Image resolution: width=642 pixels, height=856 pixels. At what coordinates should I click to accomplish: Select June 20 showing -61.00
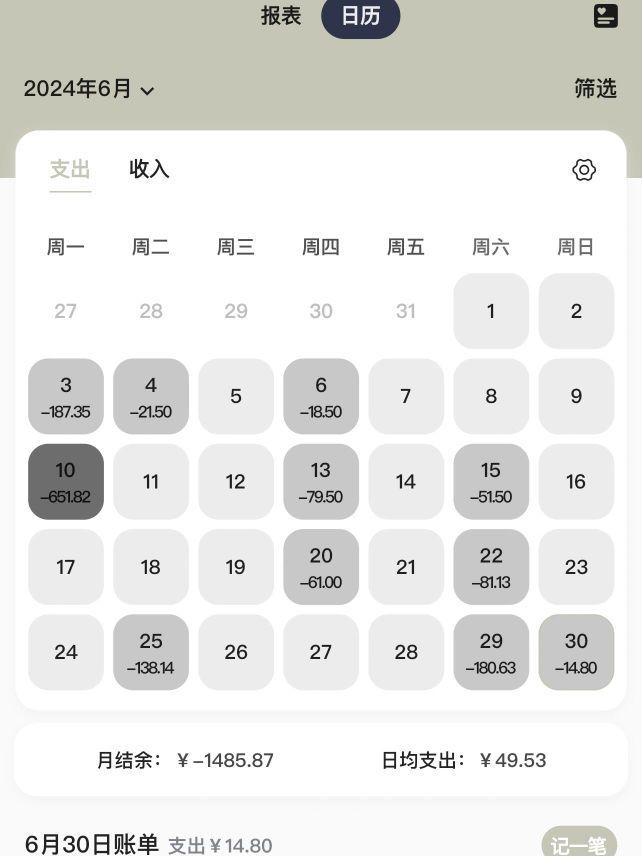pos(321,567)
